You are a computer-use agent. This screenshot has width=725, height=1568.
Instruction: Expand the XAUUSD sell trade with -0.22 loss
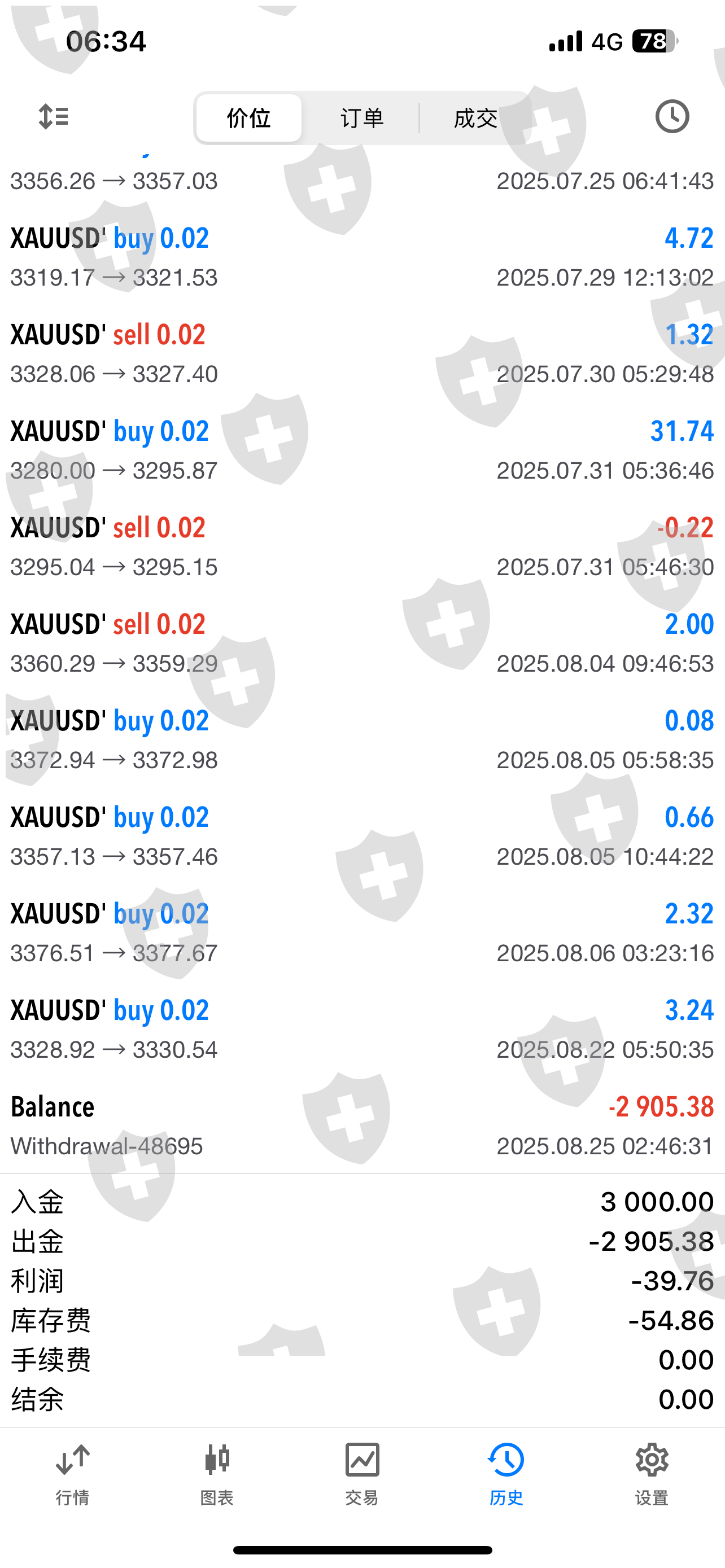pyautogui.click(x=362, y=546)
